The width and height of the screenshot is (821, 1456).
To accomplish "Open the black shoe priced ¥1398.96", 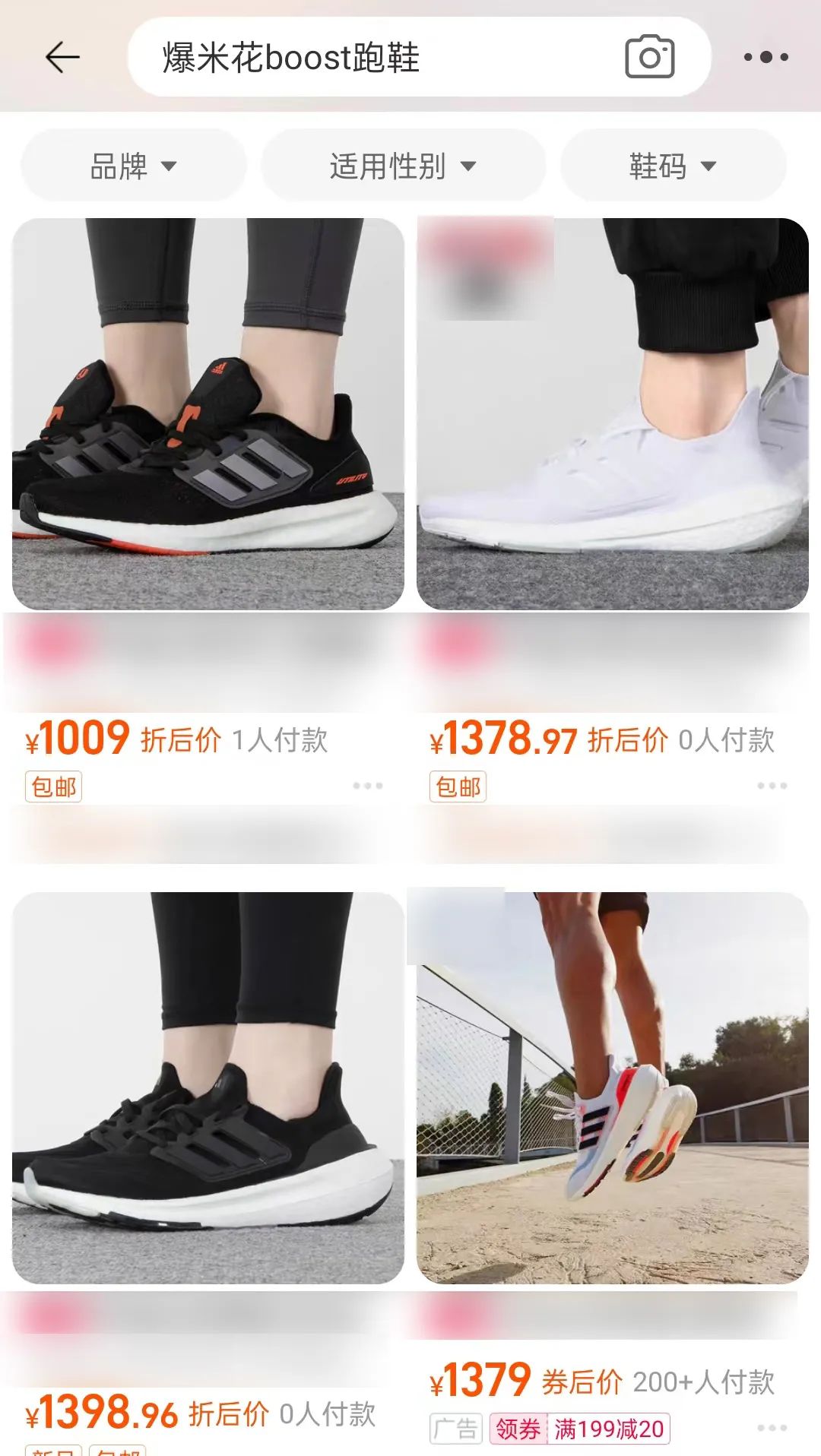I will tap(208, 1088).
